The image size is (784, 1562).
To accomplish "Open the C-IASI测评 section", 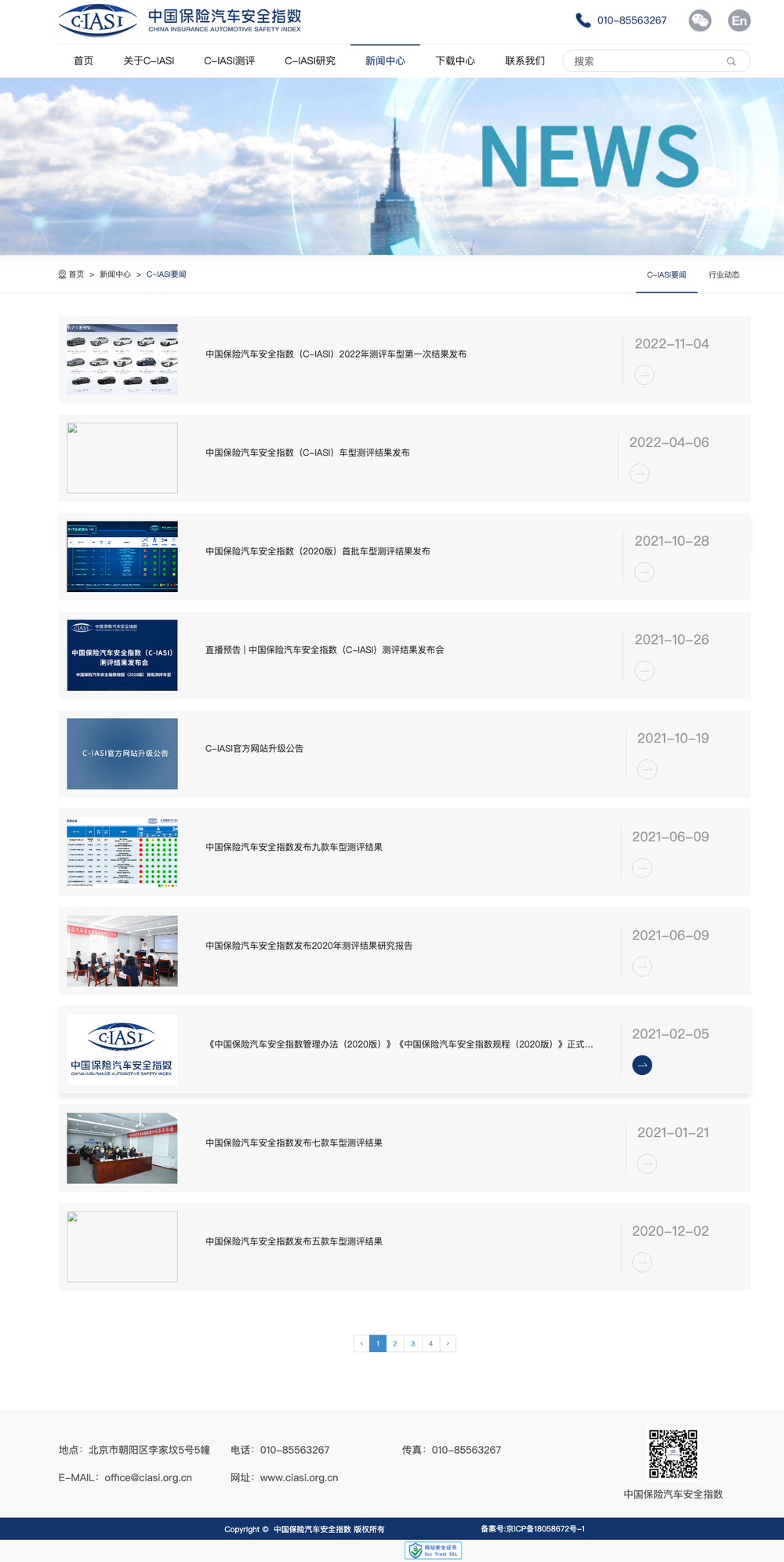I will click(229, 61).
